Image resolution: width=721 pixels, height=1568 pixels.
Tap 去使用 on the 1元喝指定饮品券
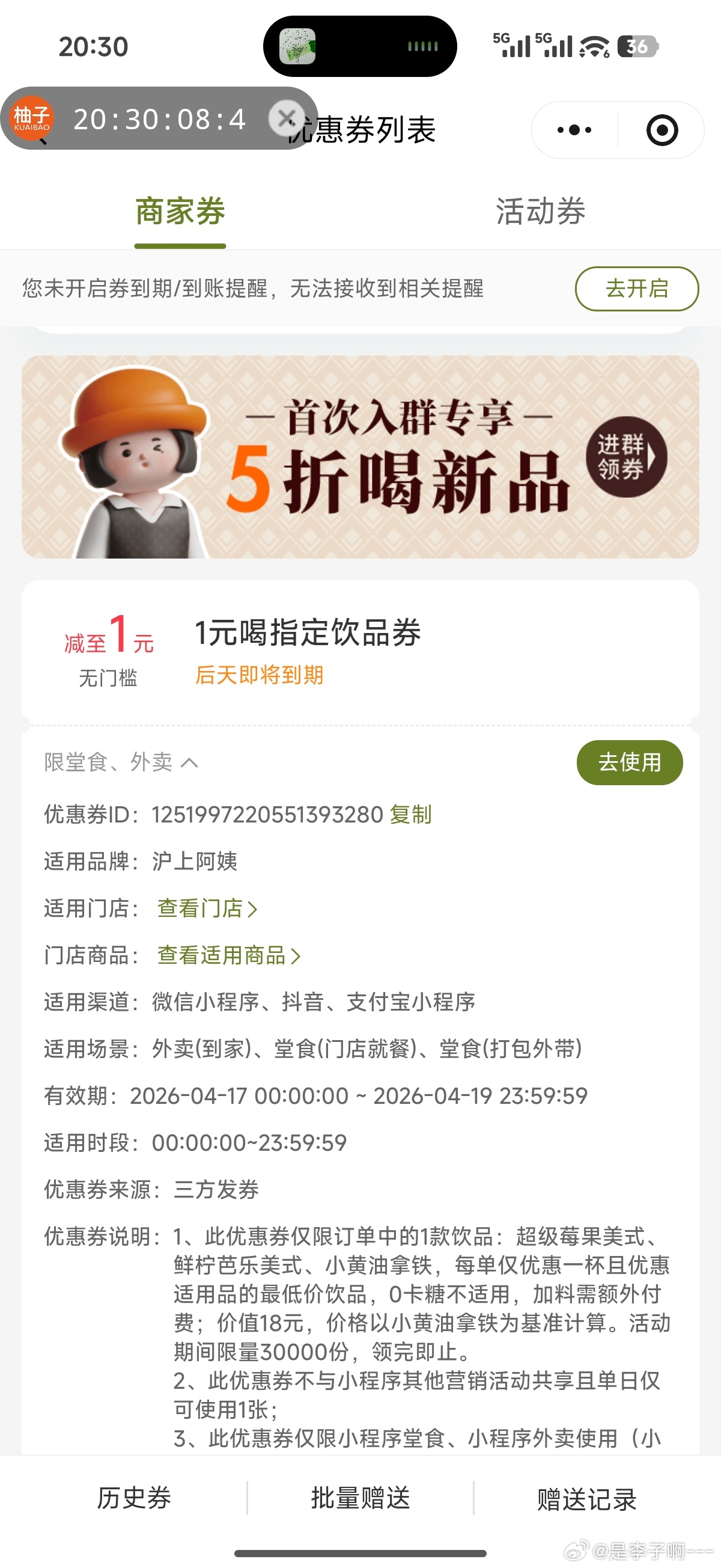point(629,762)
